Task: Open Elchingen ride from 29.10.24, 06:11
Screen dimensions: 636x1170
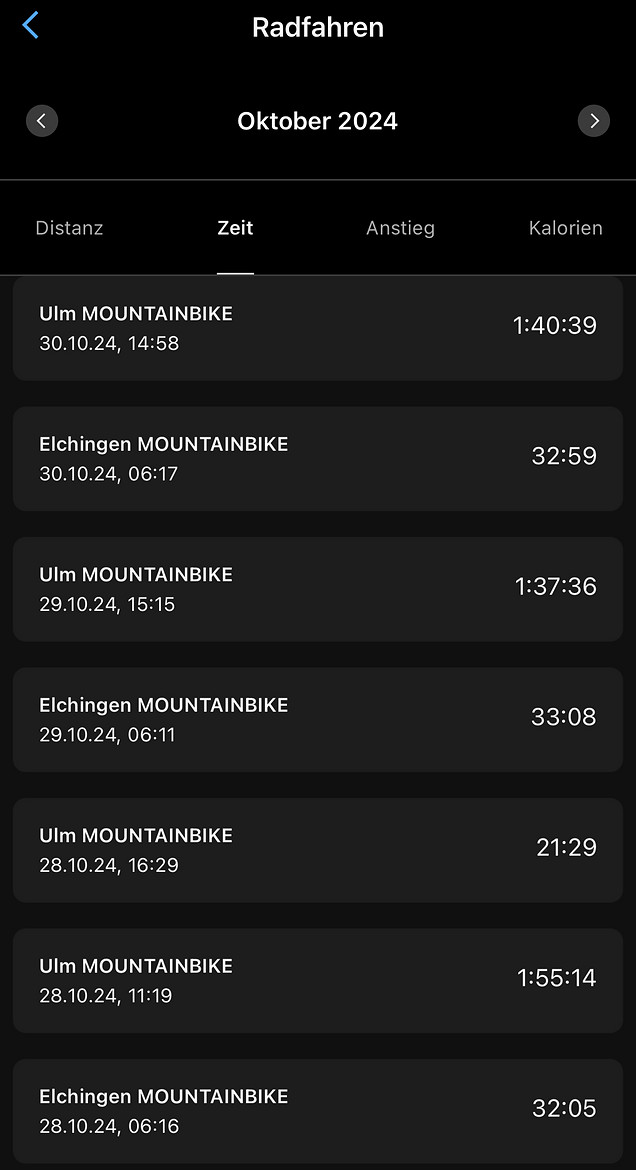Action: (x=318, y=720)
